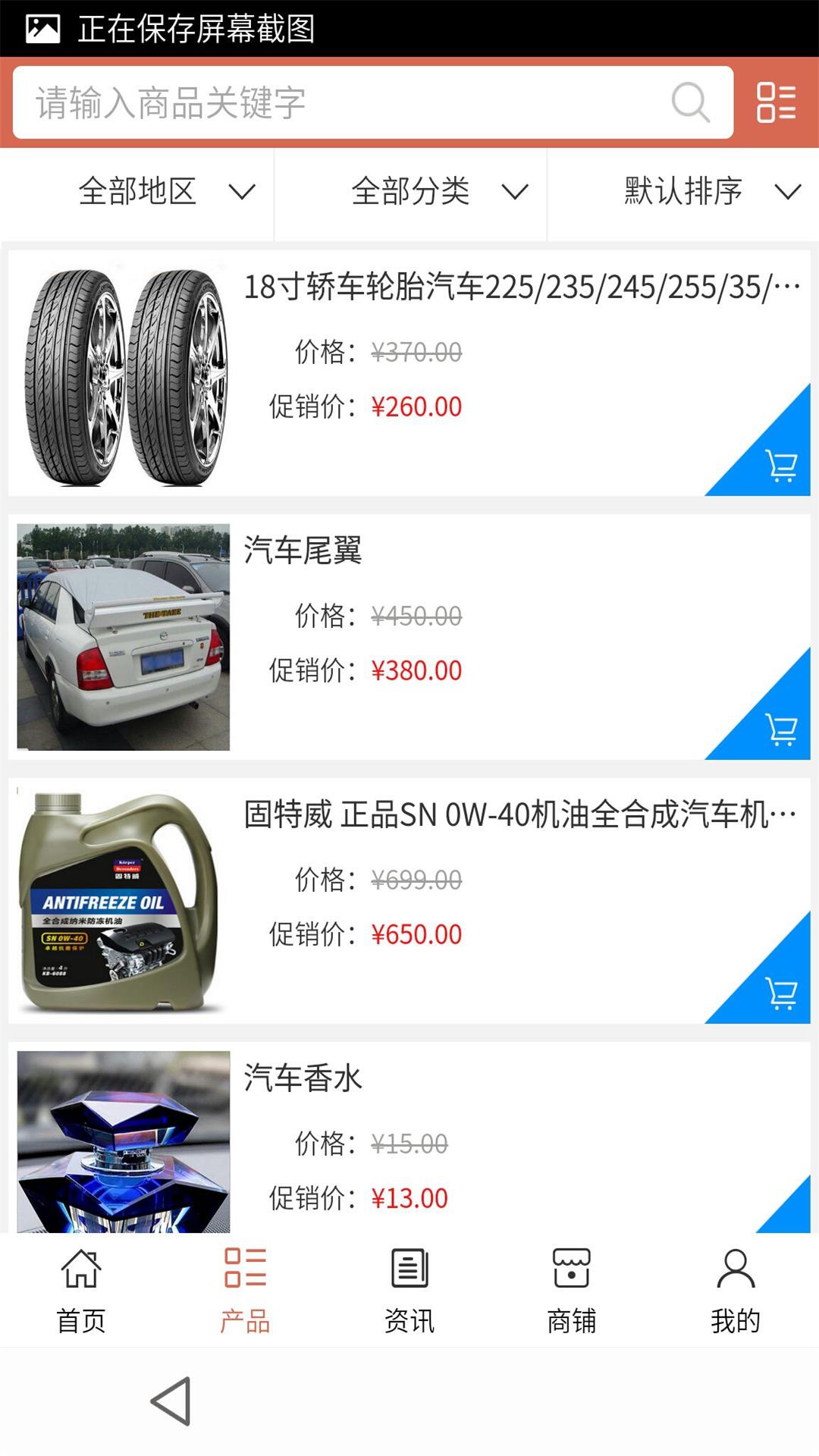
Task: Open the 固特威 SN 0W-40机油 product
Action: (520, 815)
